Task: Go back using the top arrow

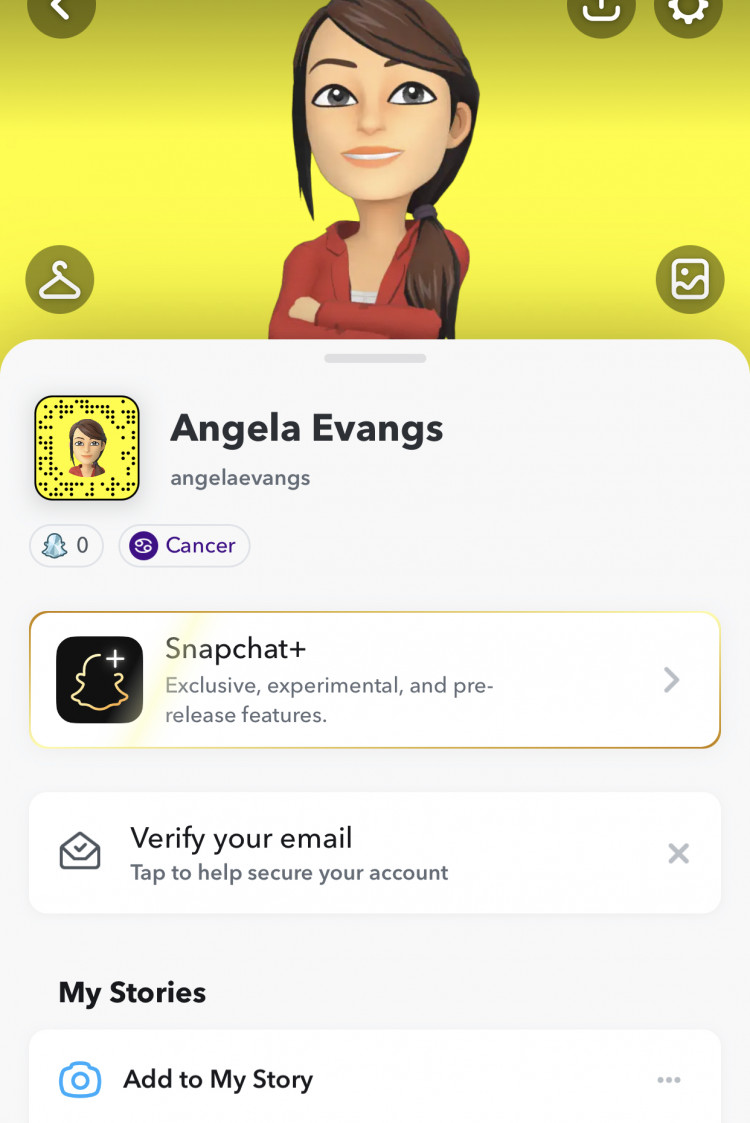Action: 61,10
